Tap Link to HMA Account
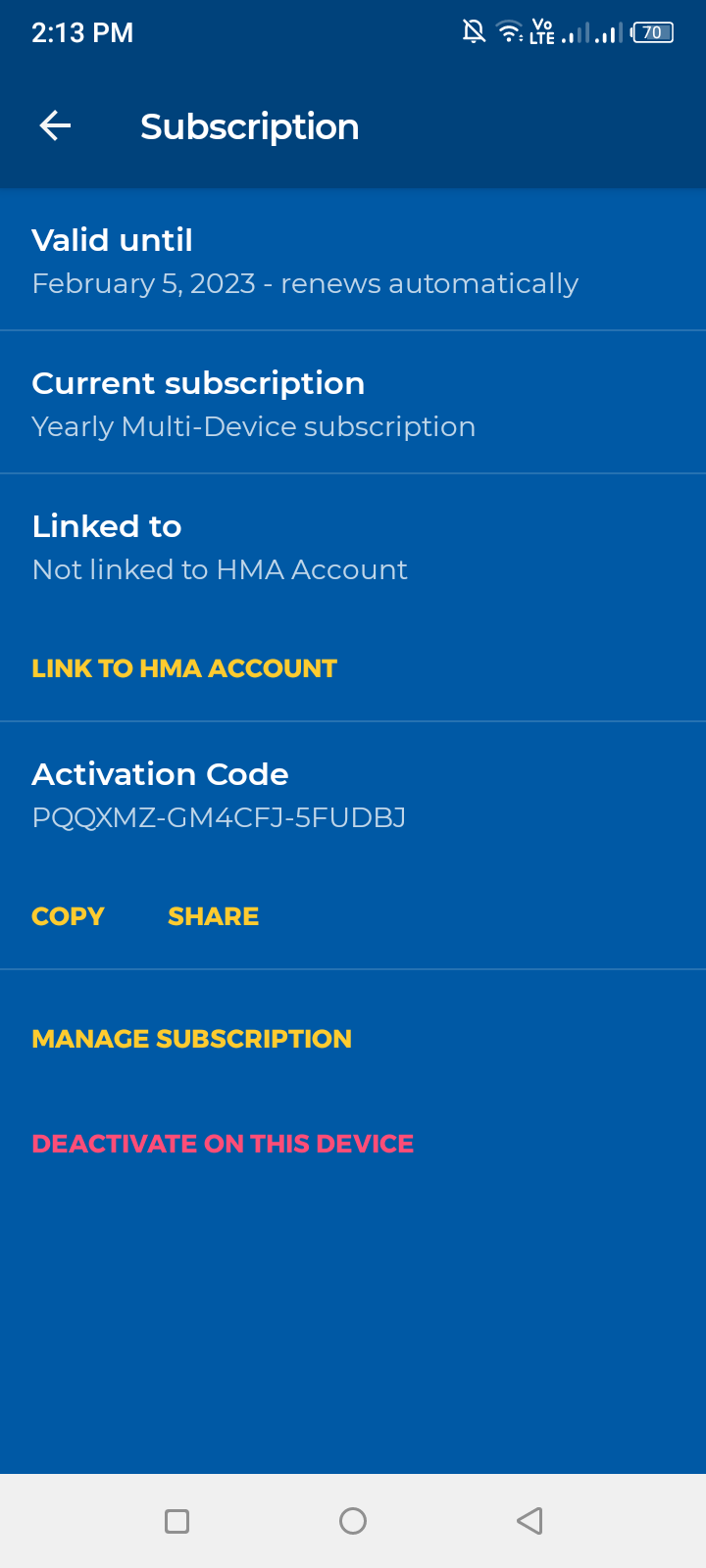The image size is (706, 1568). 184,668
